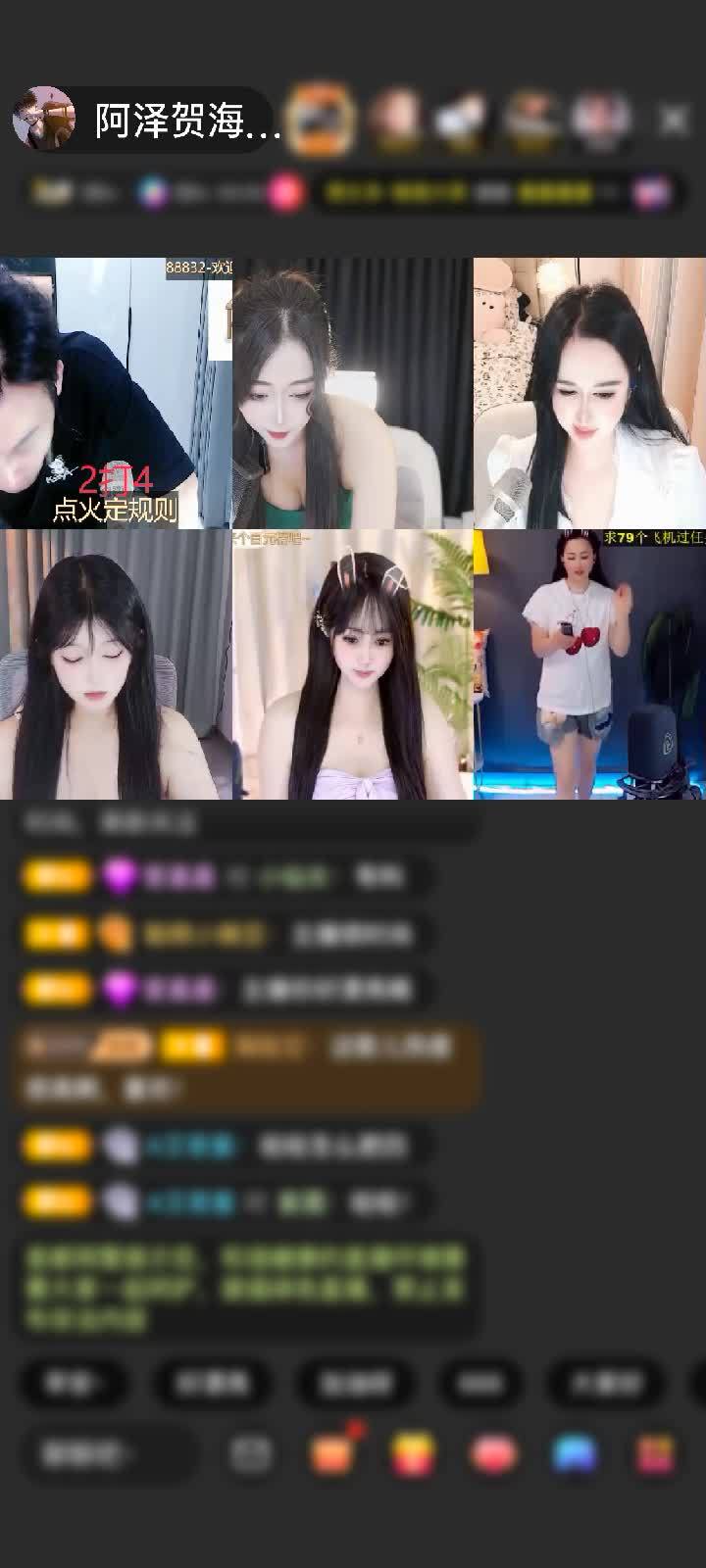Screen dimensions: 706x1568
Task: Select the tile with 点火定规则 caption
Action: (116, 393)
